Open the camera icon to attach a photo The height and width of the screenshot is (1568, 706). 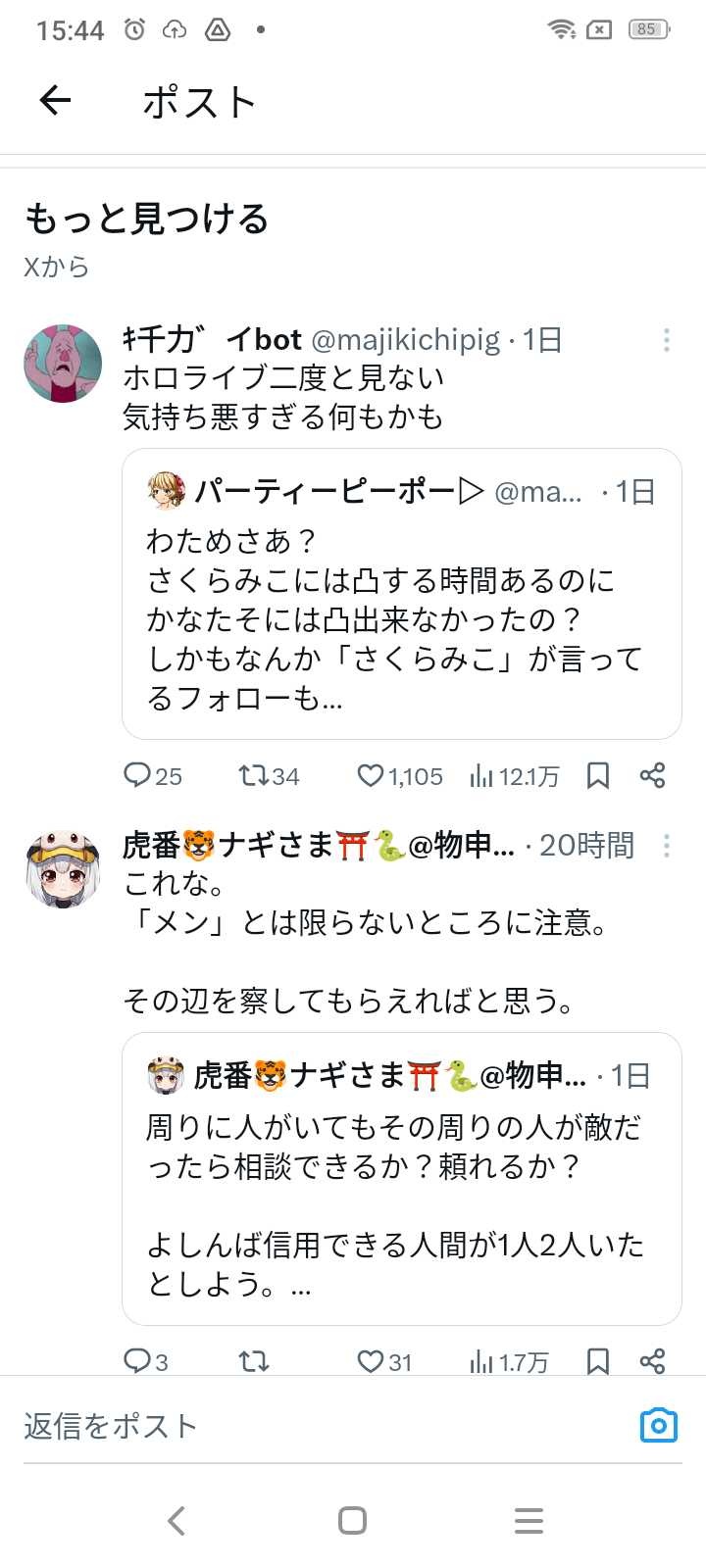(658, 1425)
